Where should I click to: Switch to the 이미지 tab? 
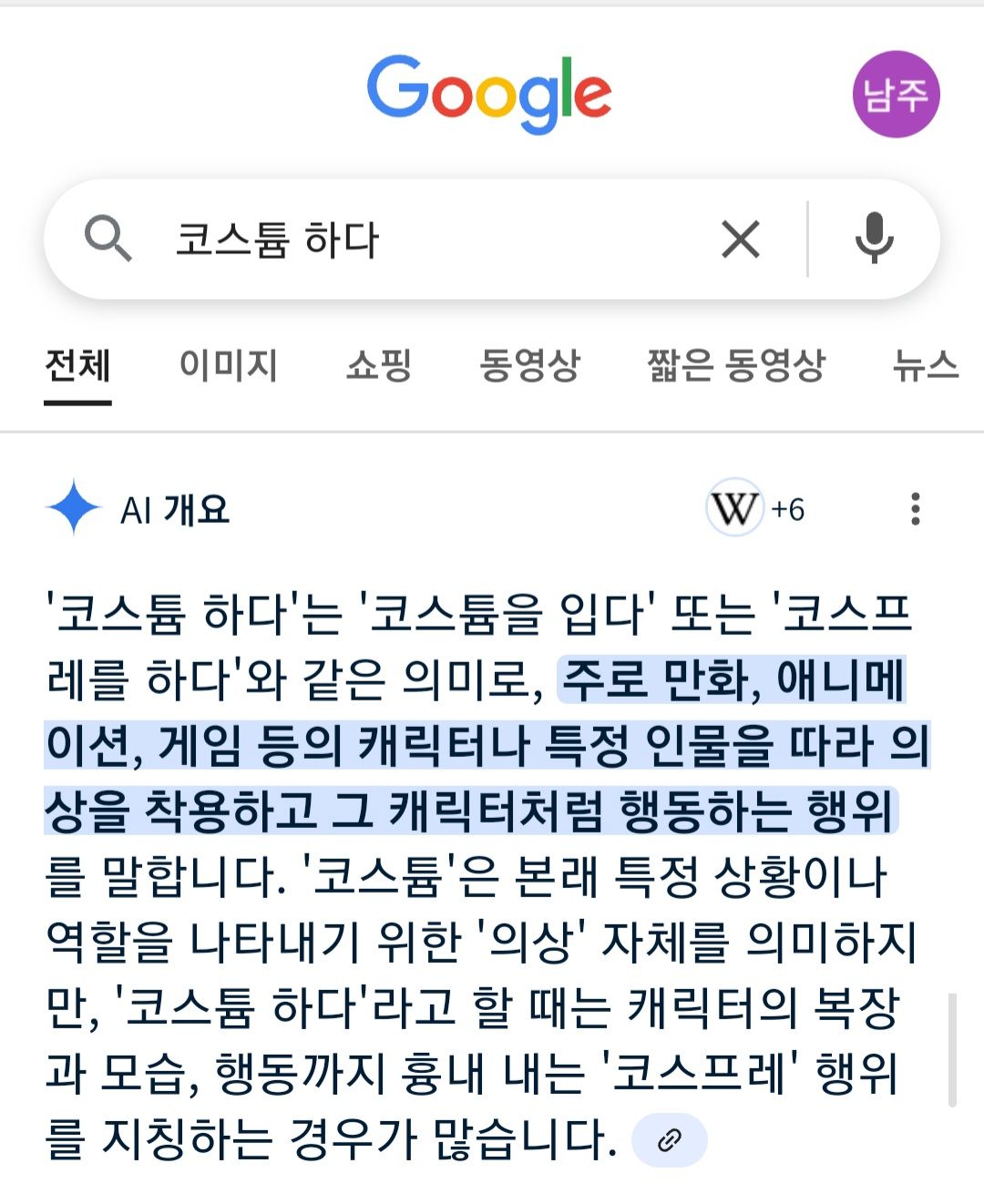click(x=228, y=366)
